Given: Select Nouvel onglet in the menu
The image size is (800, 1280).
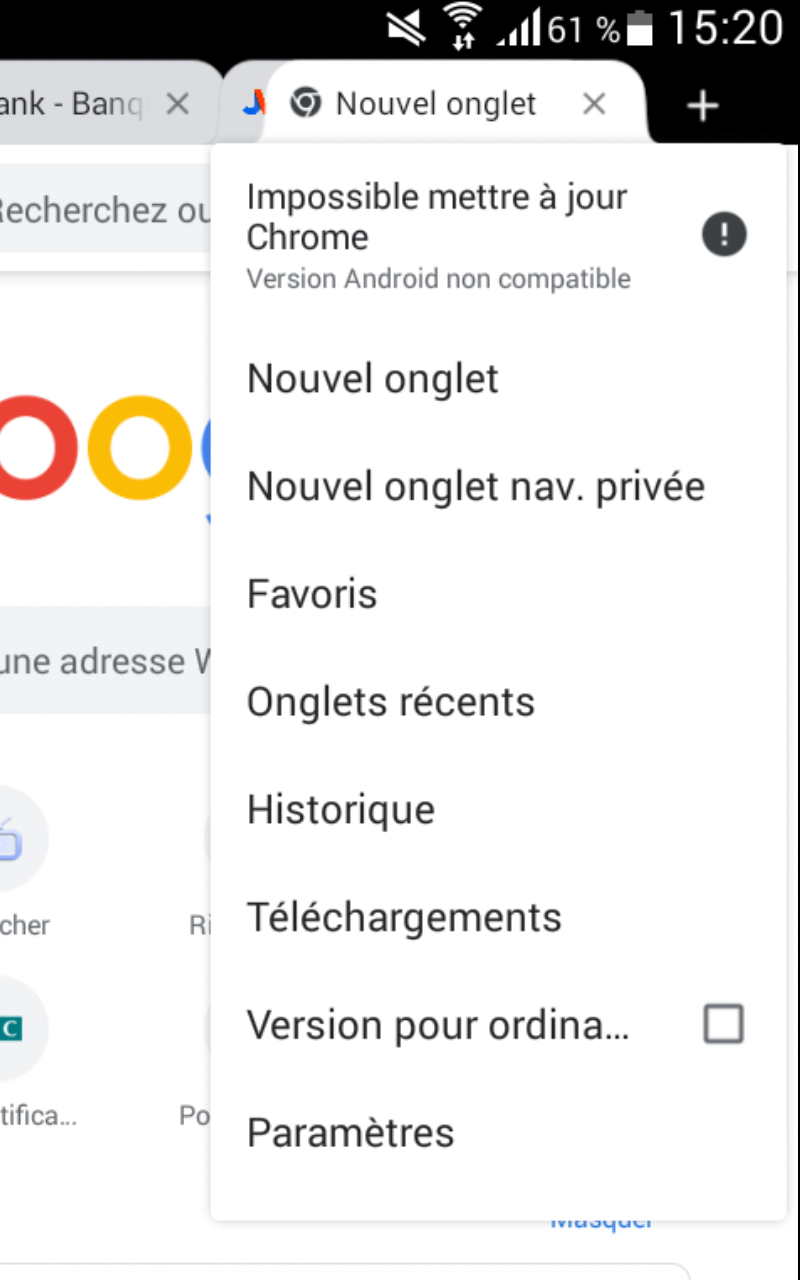Looking at the screenshot, I should click(498, 378).
